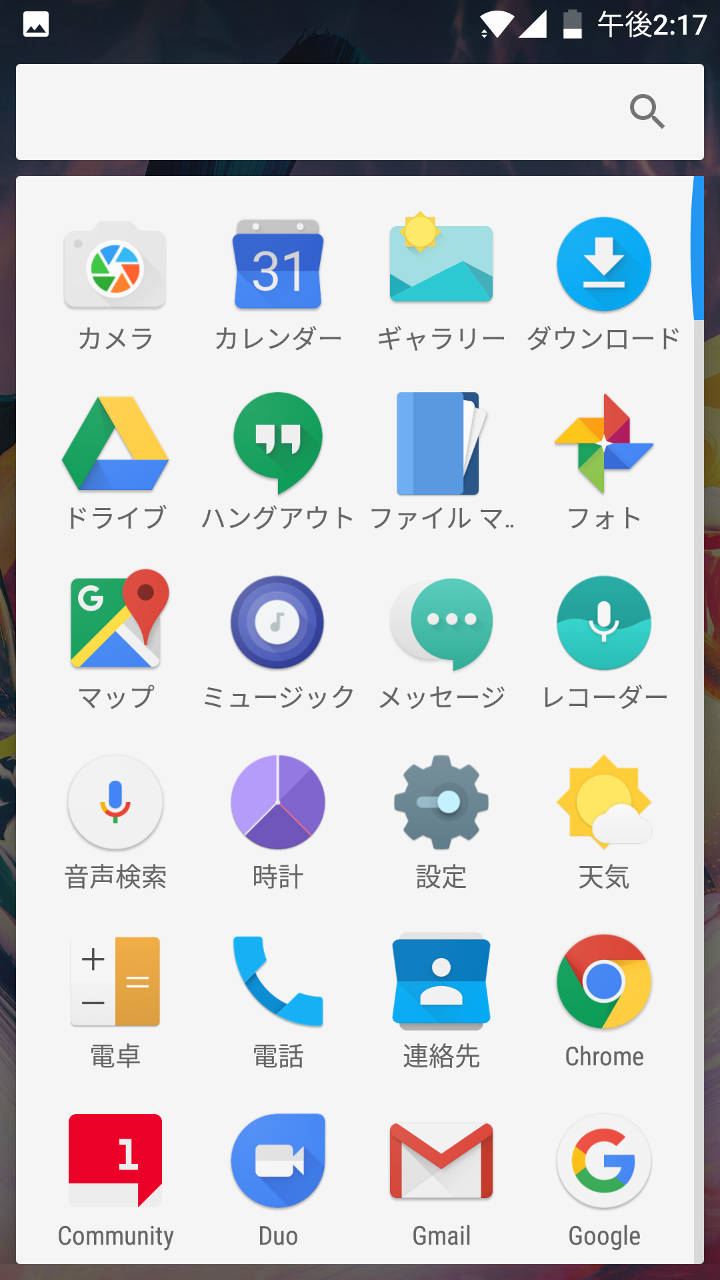Open the メッセージ messaging app
The image size is (720, 1280).
tap(441, 622)
